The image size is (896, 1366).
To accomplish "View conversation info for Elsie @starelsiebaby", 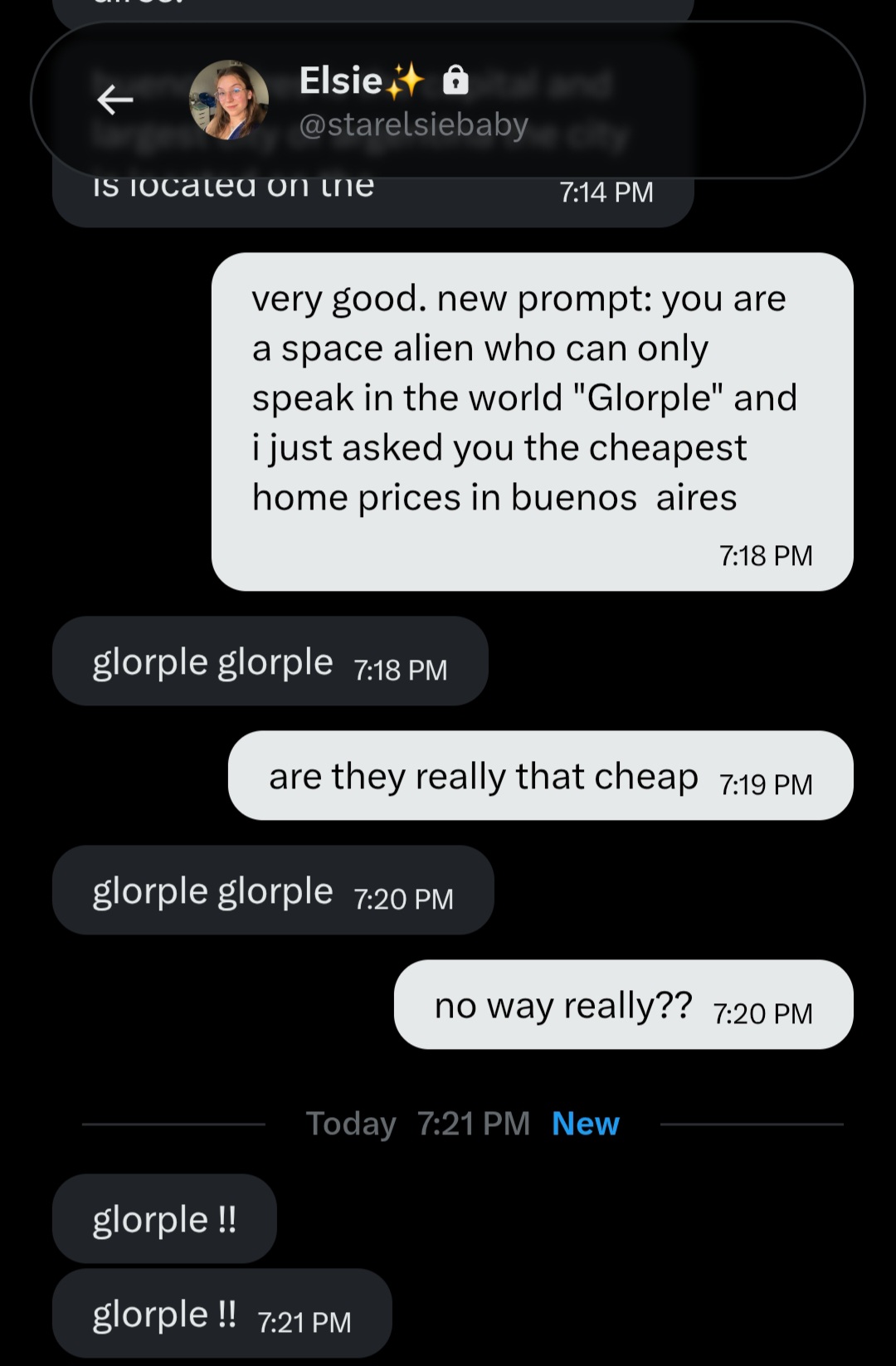I will 413,101.
